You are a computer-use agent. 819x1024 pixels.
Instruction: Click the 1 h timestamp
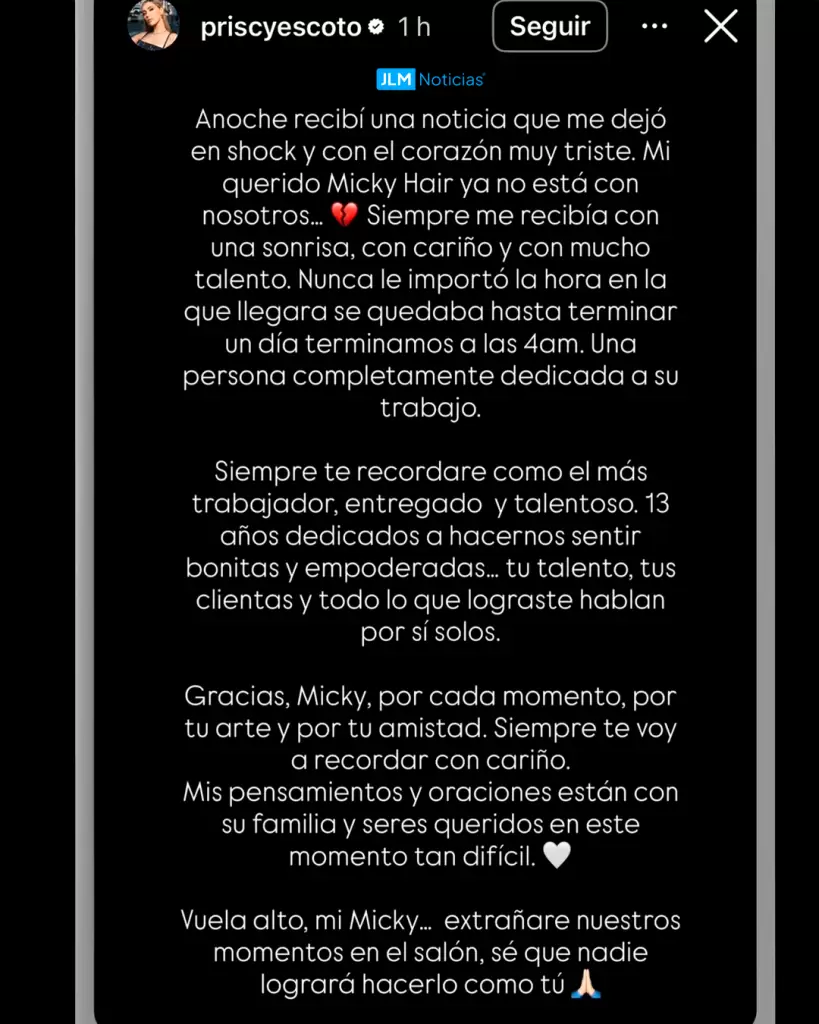416,27
